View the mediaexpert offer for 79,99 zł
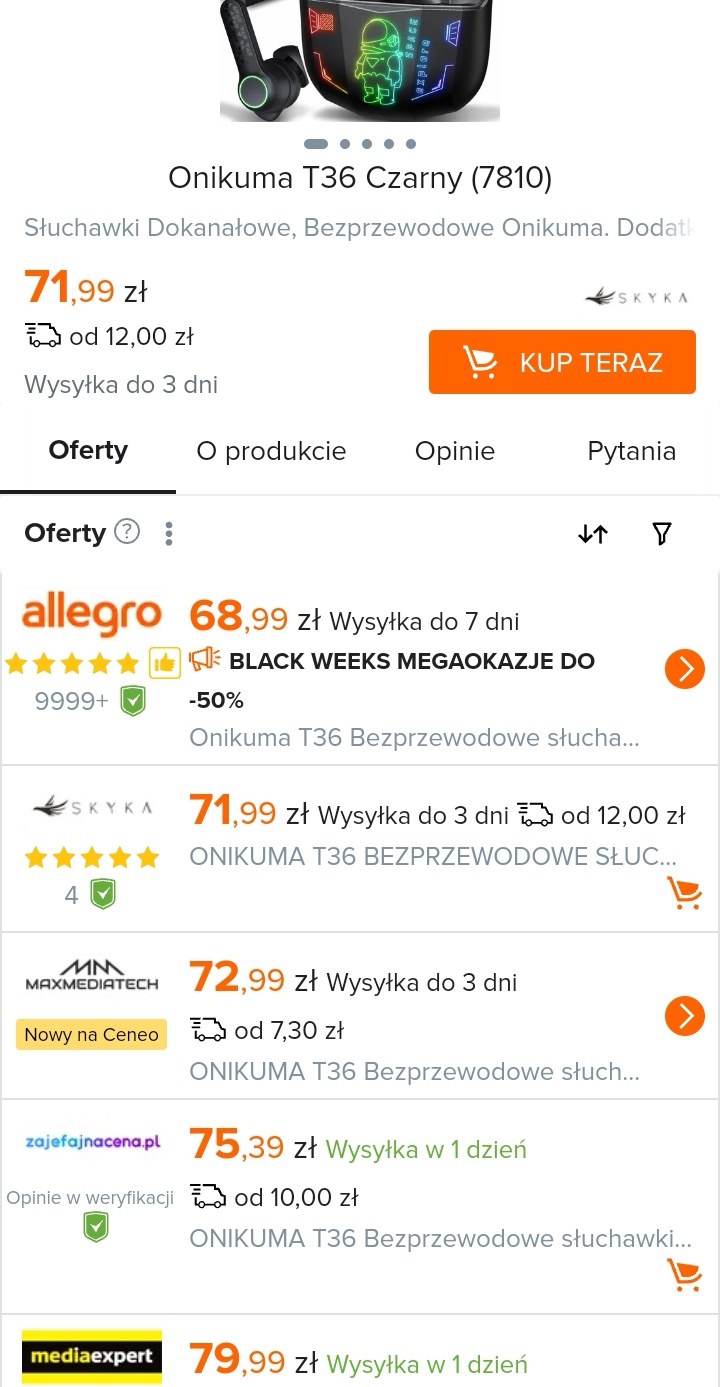 coord(360,1360)
